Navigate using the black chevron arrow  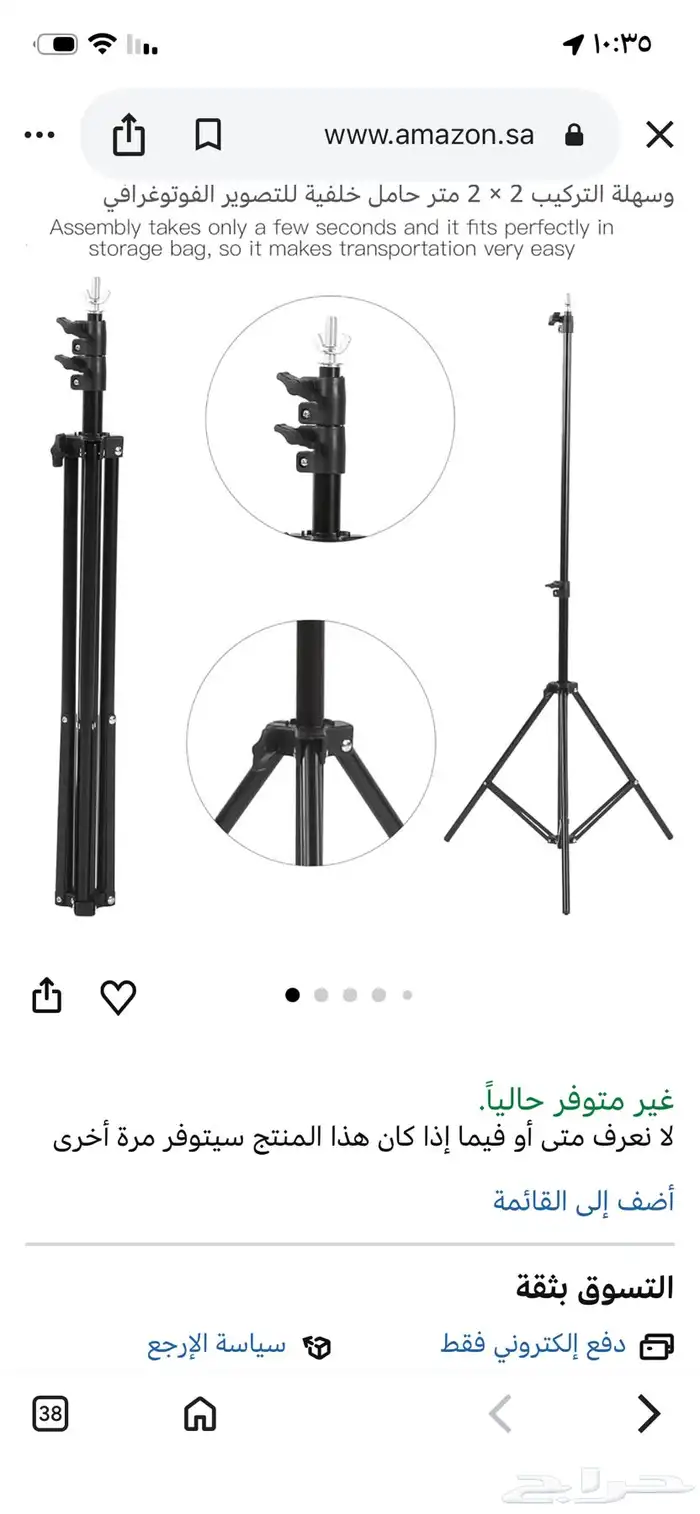(x=649, y=1414)
